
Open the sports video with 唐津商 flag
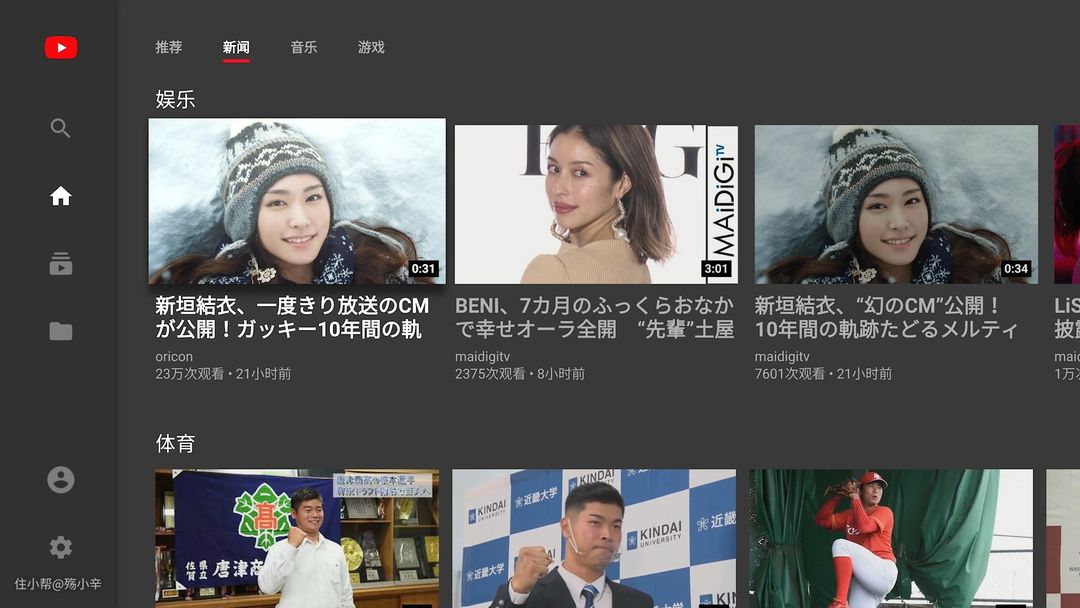(297, 538)
